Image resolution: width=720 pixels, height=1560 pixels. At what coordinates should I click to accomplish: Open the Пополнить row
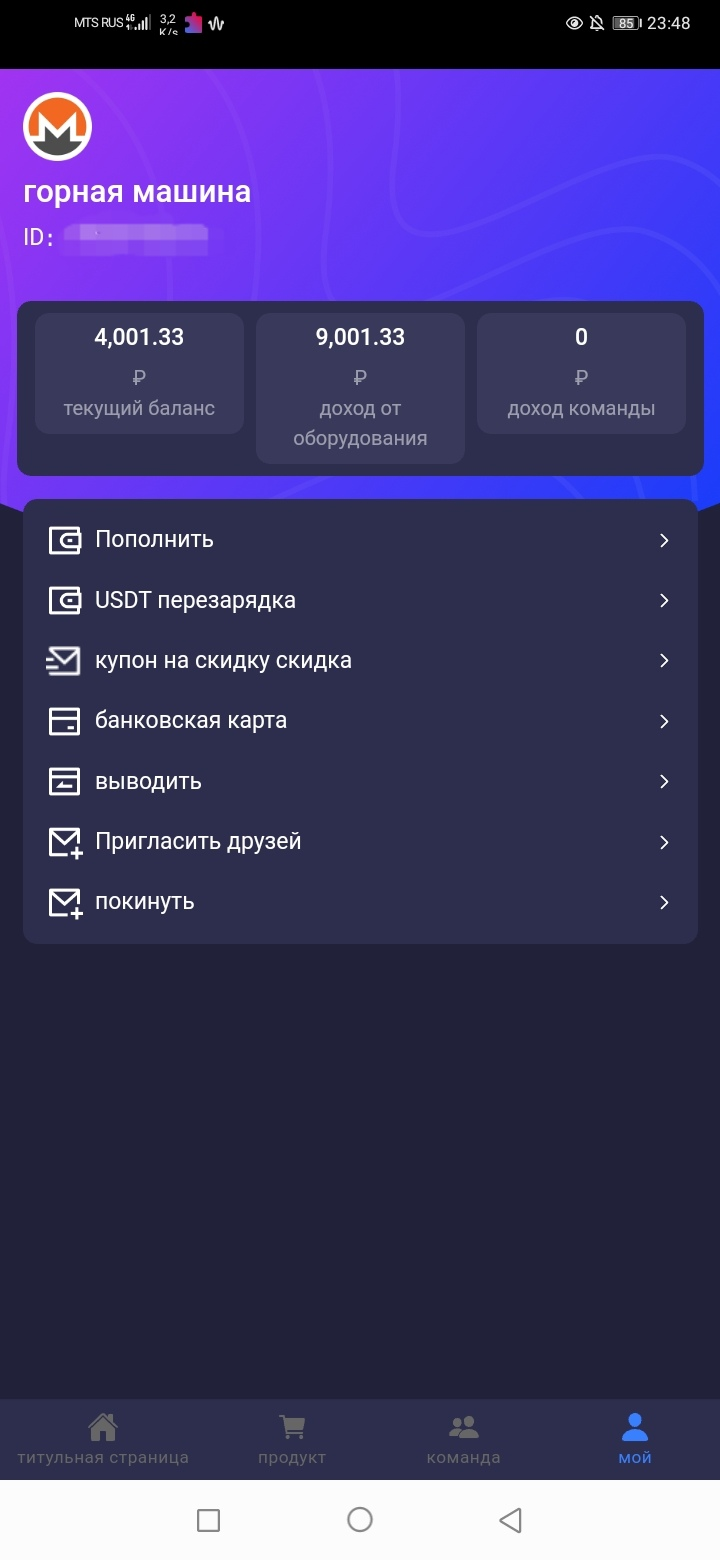[360, 540]
